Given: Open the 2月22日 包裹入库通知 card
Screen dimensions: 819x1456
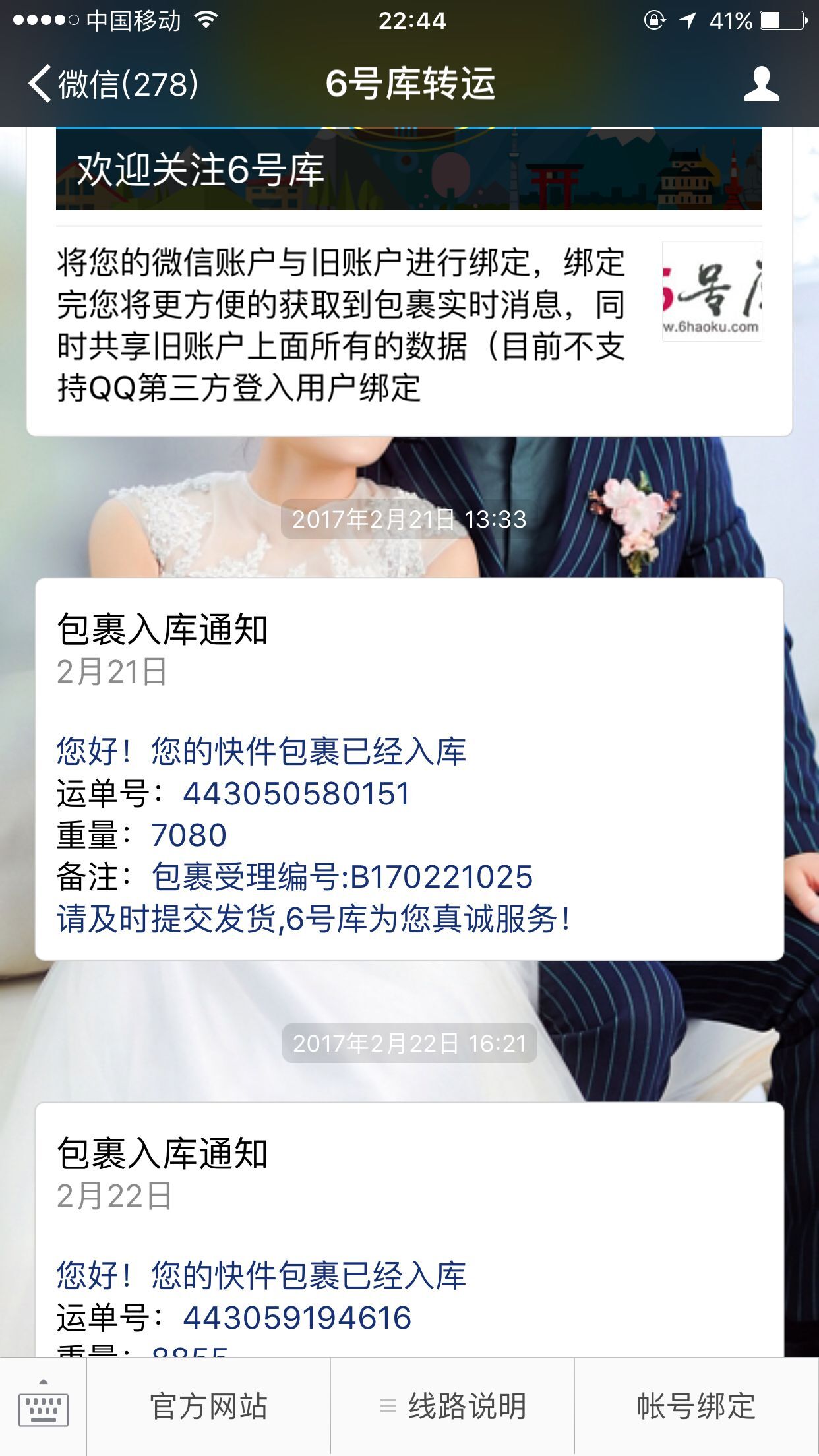Looking at the screenshot, I should pyautogui.click(x=409, y=1227).
